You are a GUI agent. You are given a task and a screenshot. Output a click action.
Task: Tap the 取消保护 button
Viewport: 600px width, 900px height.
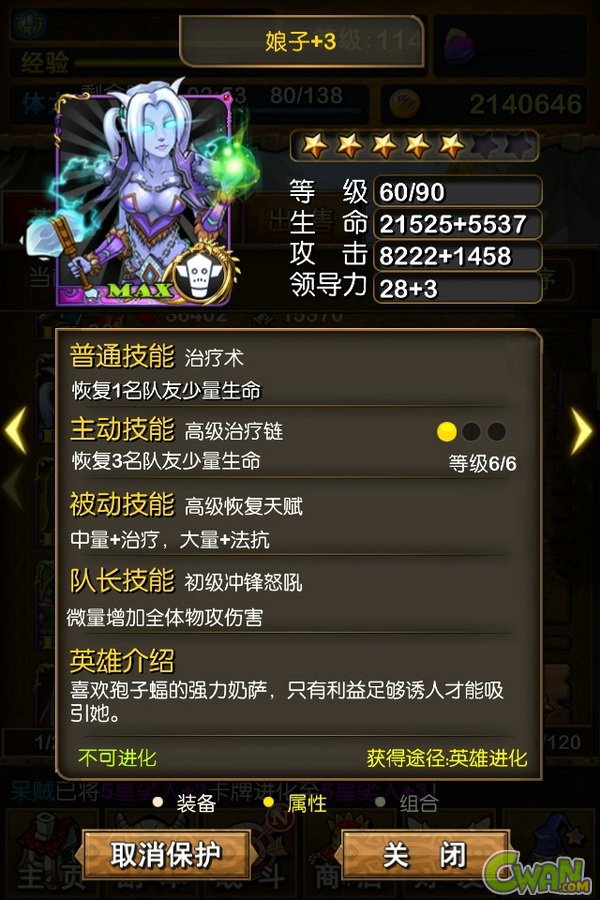coord(166,856)
